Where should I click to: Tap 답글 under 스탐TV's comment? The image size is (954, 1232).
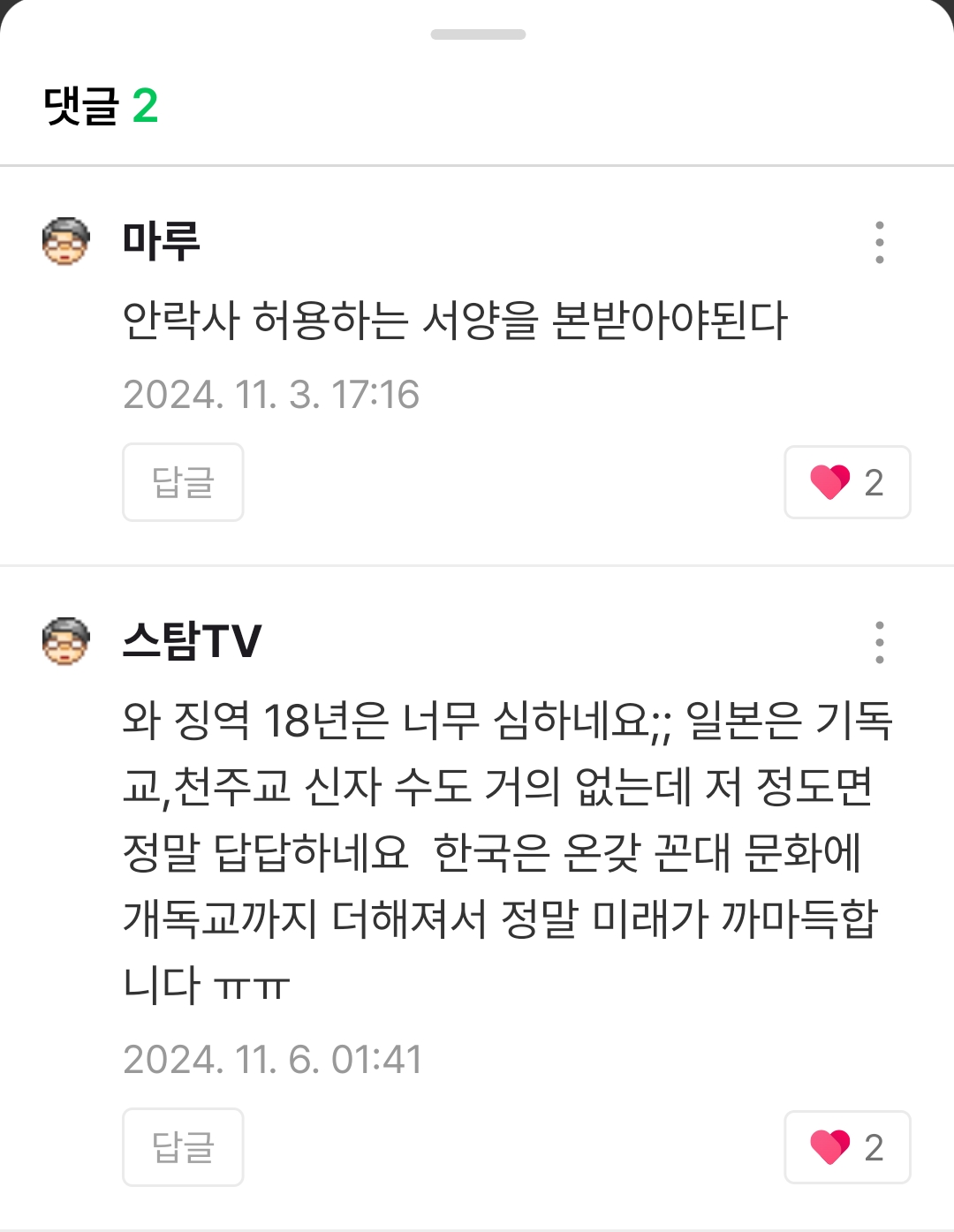183,1147
